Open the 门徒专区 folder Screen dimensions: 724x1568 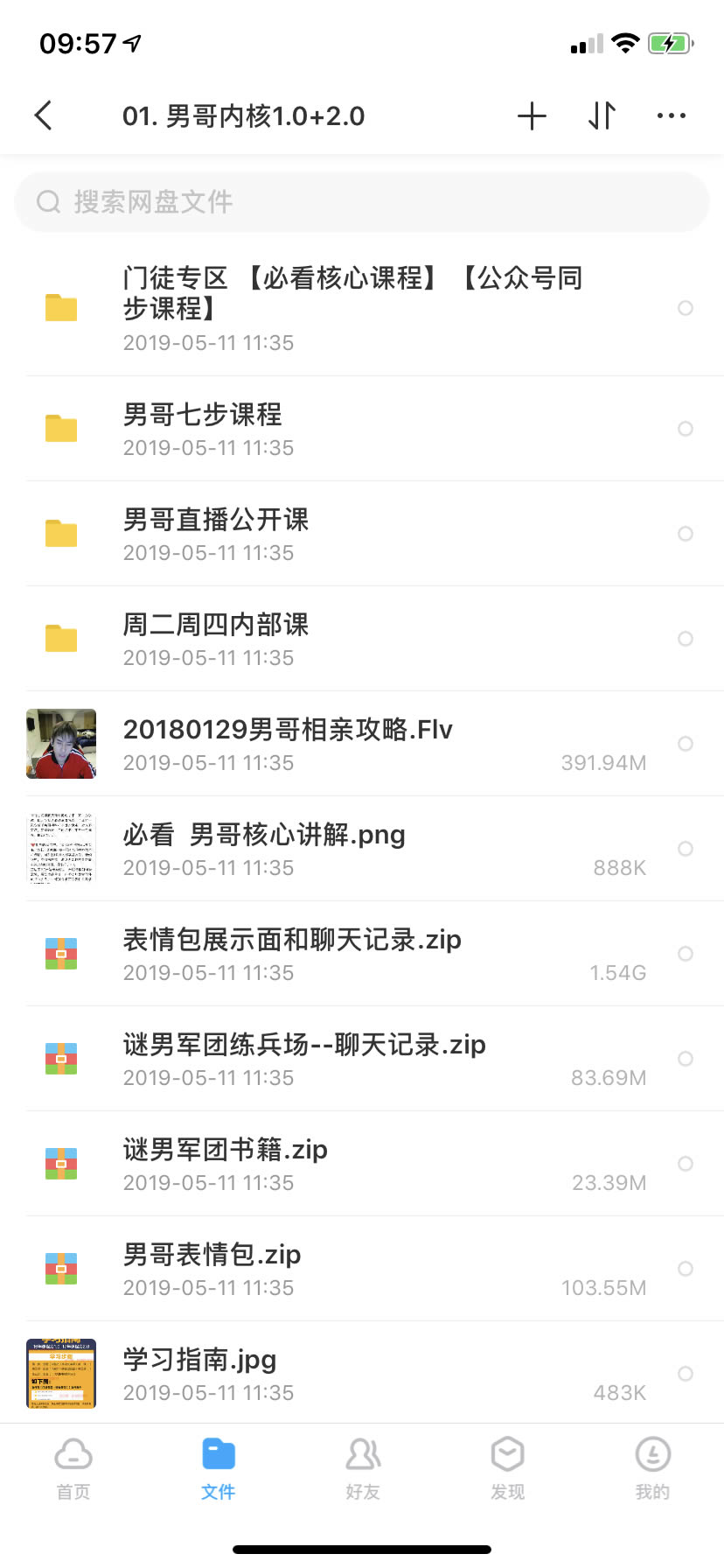pyautogui.click(x=362, y=308)
